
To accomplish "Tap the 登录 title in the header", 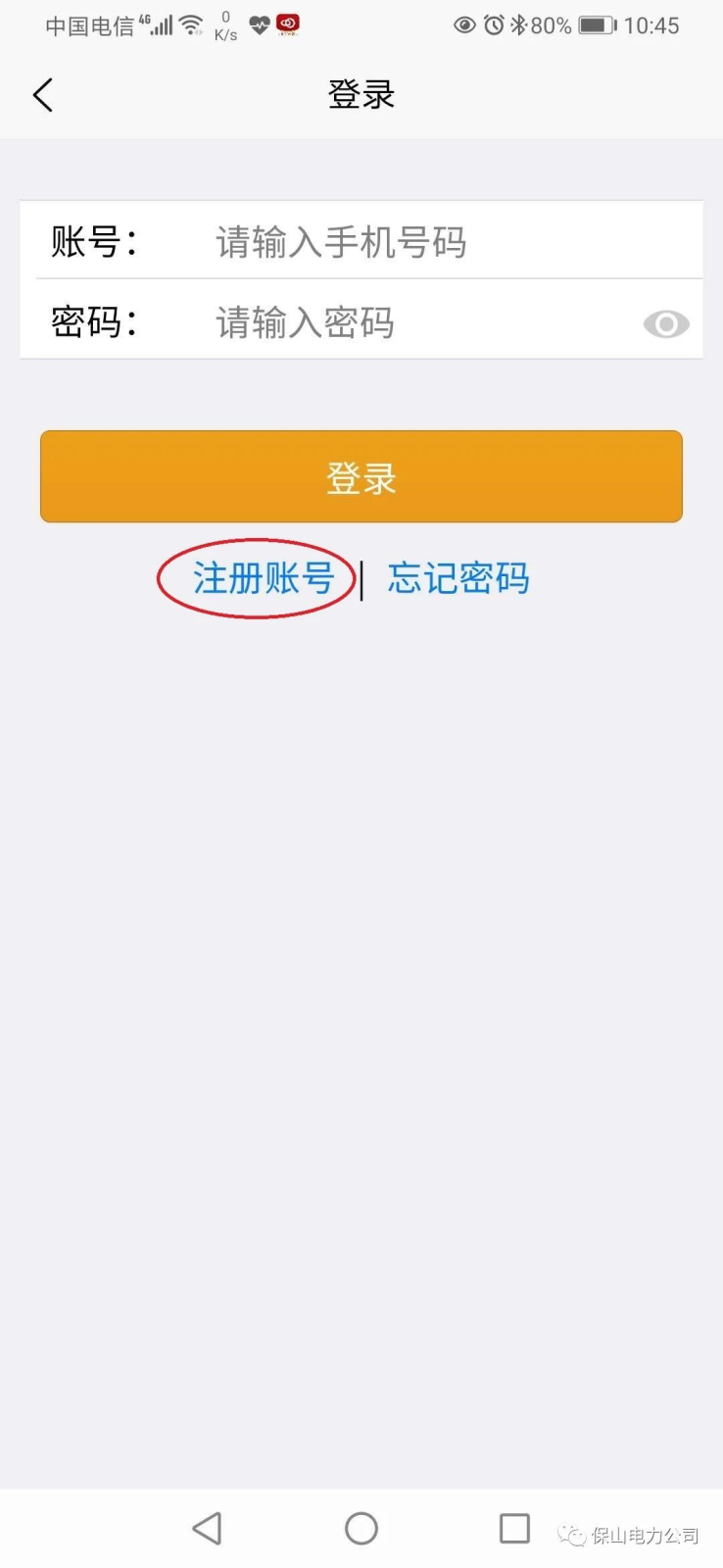I will [361, 94].
